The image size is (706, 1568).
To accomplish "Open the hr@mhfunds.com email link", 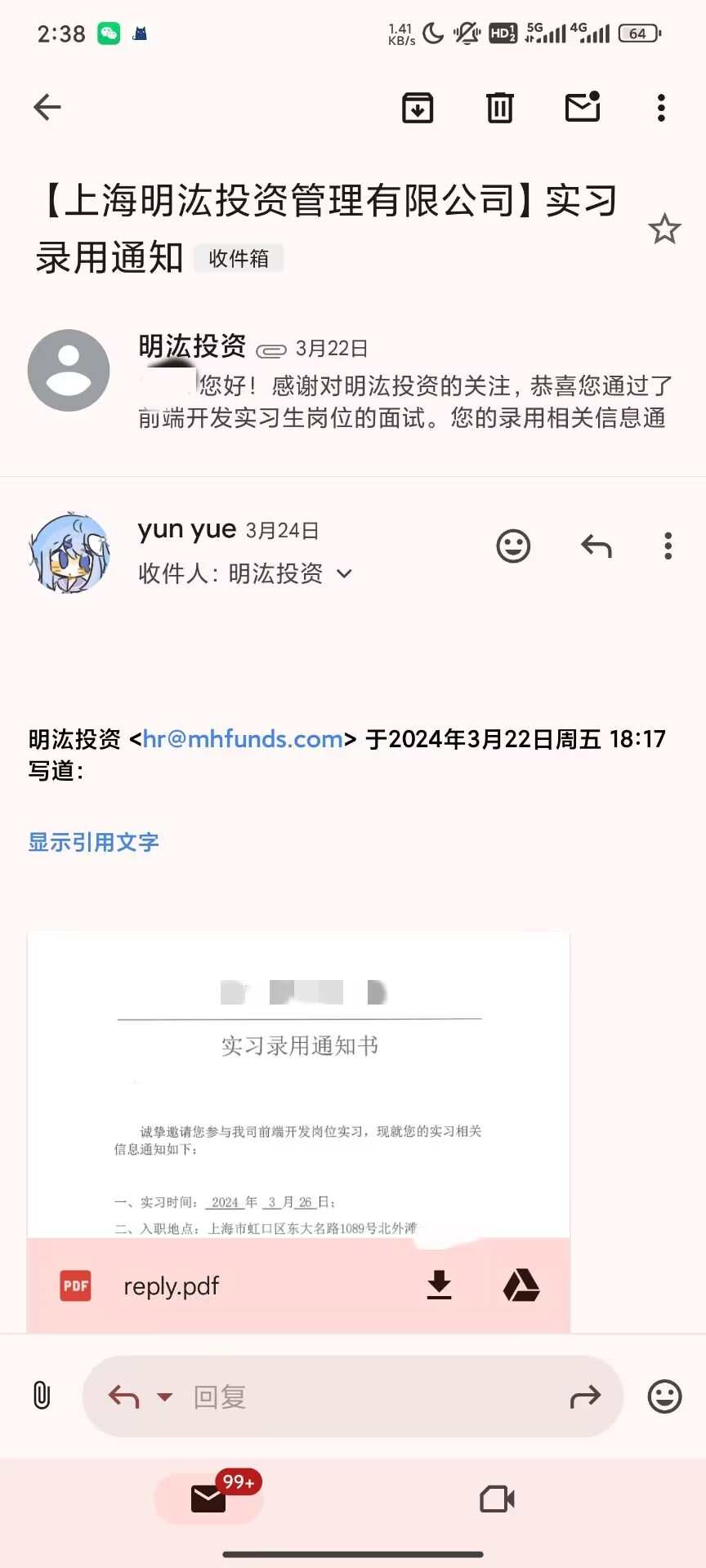I will 243,739.
